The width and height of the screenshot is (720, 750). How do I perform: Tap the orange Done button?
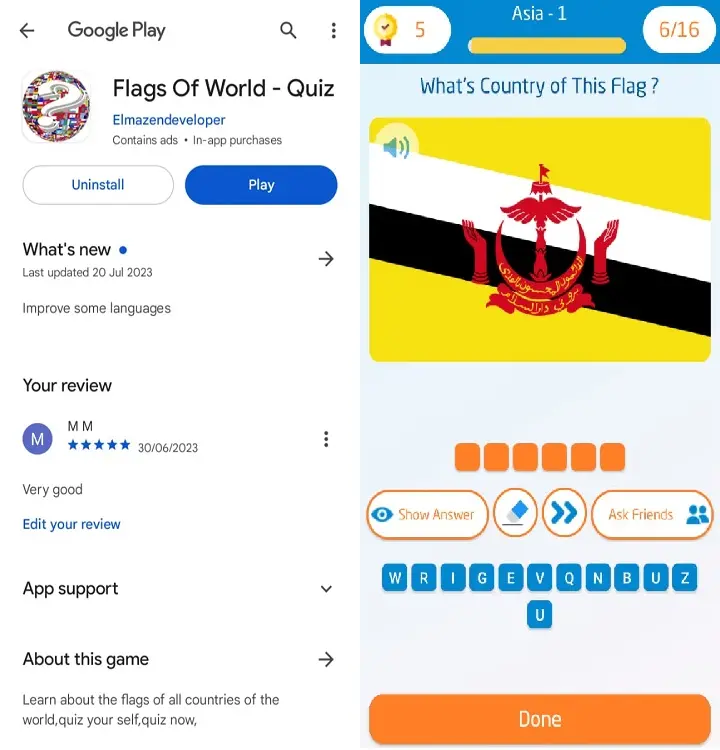click(x=540, y=719)
